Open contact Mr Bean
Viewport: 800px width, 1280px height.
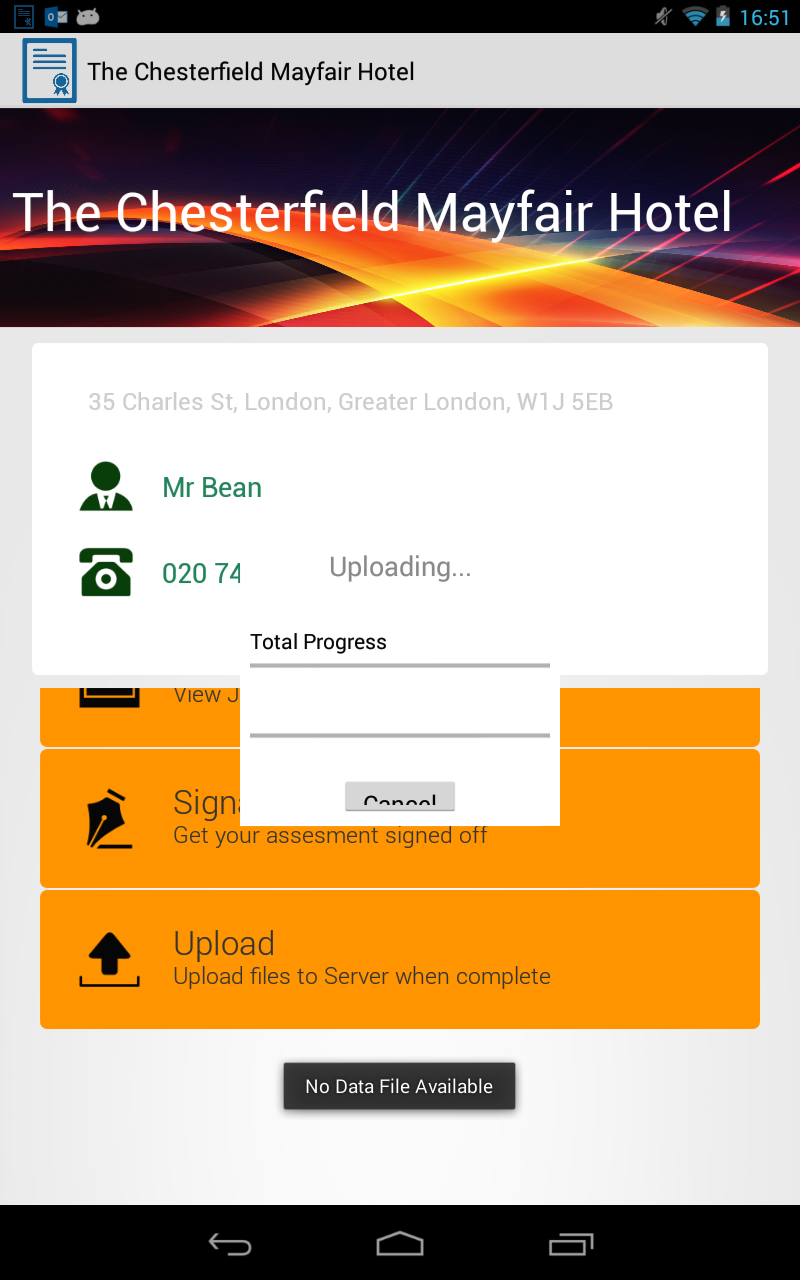(x=212, y=488)
